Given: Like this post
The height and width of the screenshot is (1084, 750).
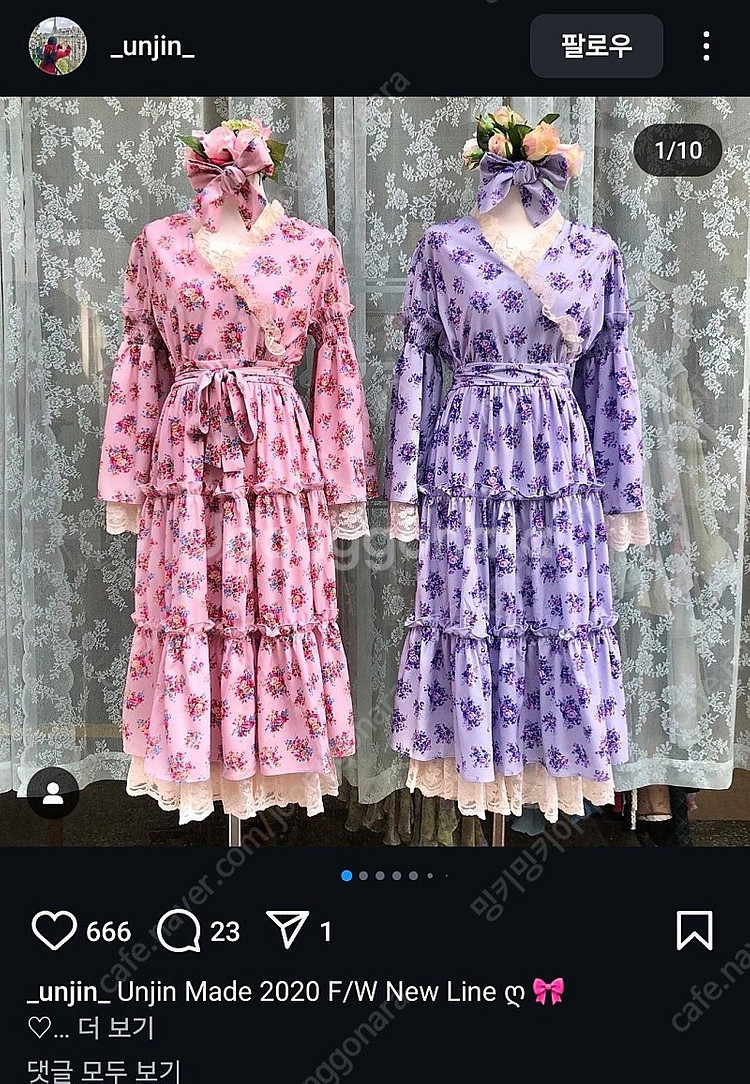Looking at the screenshot, I should click(54, 930).
